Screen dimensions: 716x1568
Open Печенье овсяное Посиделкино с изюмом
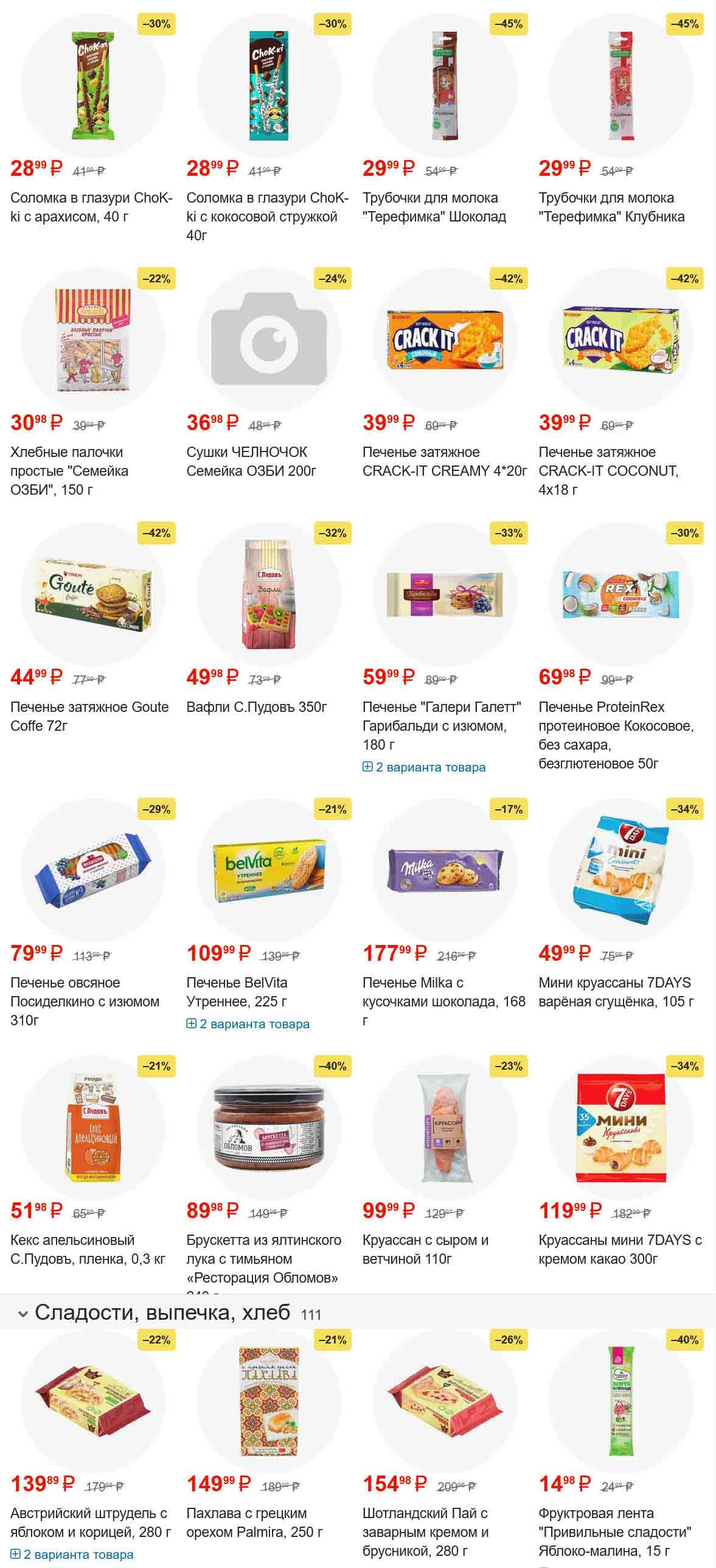pos(85,1001)
